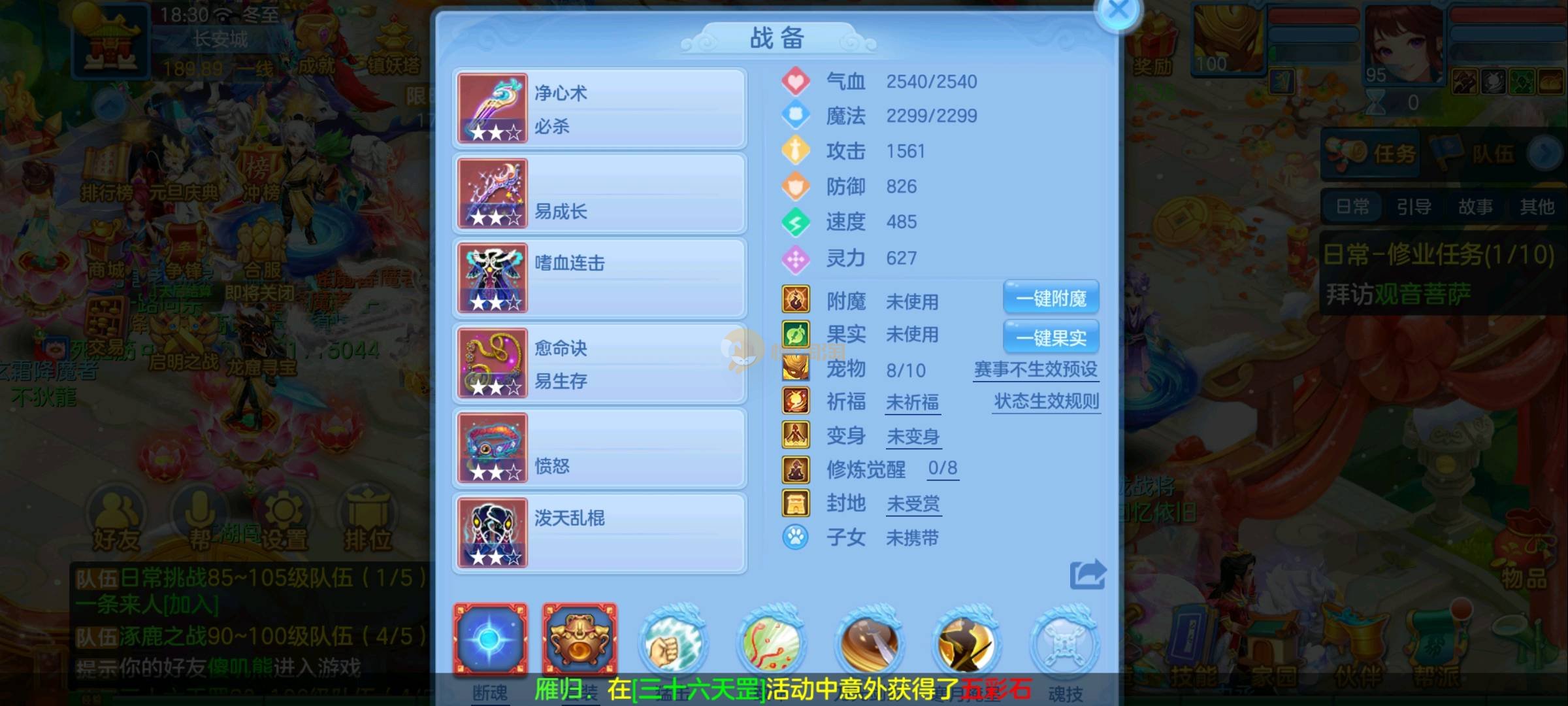
Task: Select the 愈命诀 易生存 equipment slot
Action: pyautogui.click(x=600, y=363)
